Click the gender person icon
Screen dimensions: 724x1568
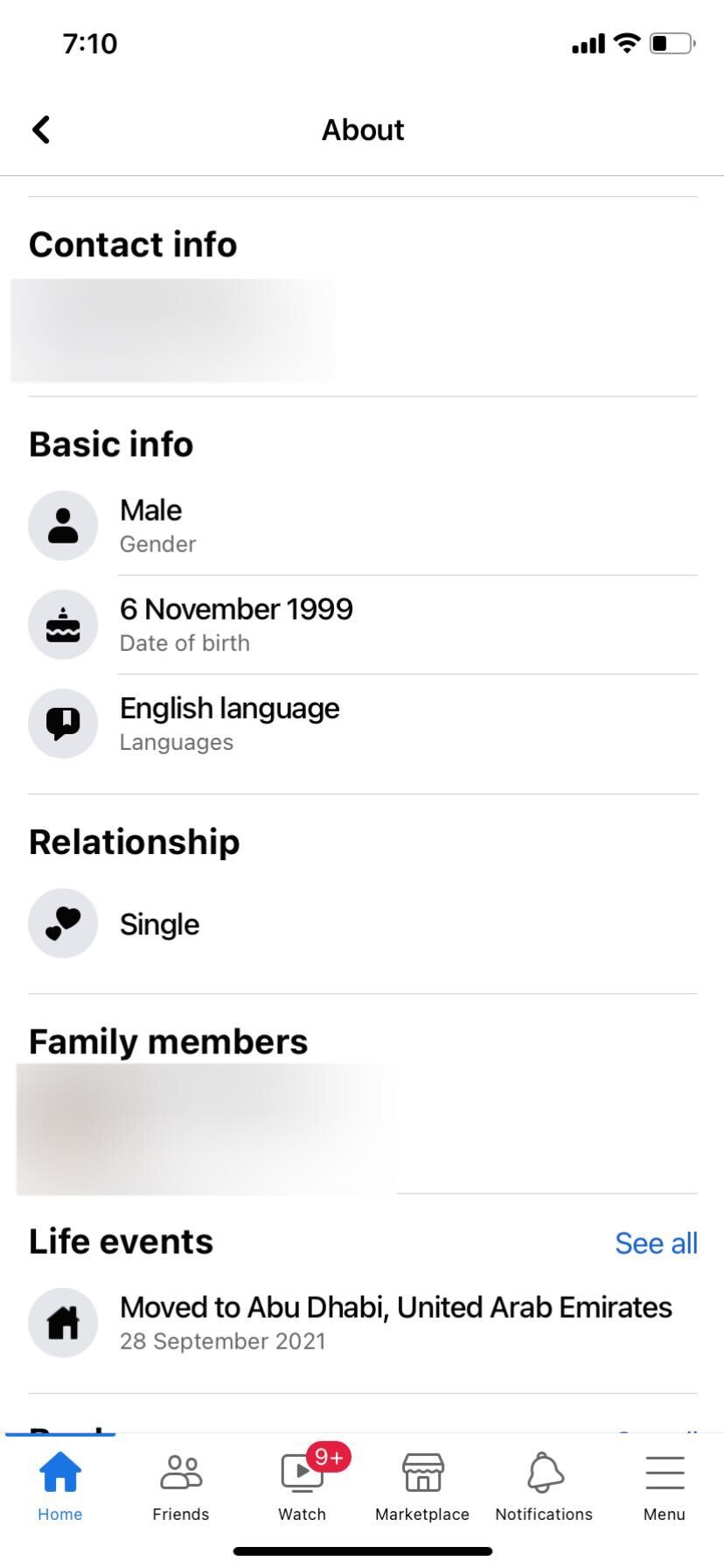pos(62,525)
